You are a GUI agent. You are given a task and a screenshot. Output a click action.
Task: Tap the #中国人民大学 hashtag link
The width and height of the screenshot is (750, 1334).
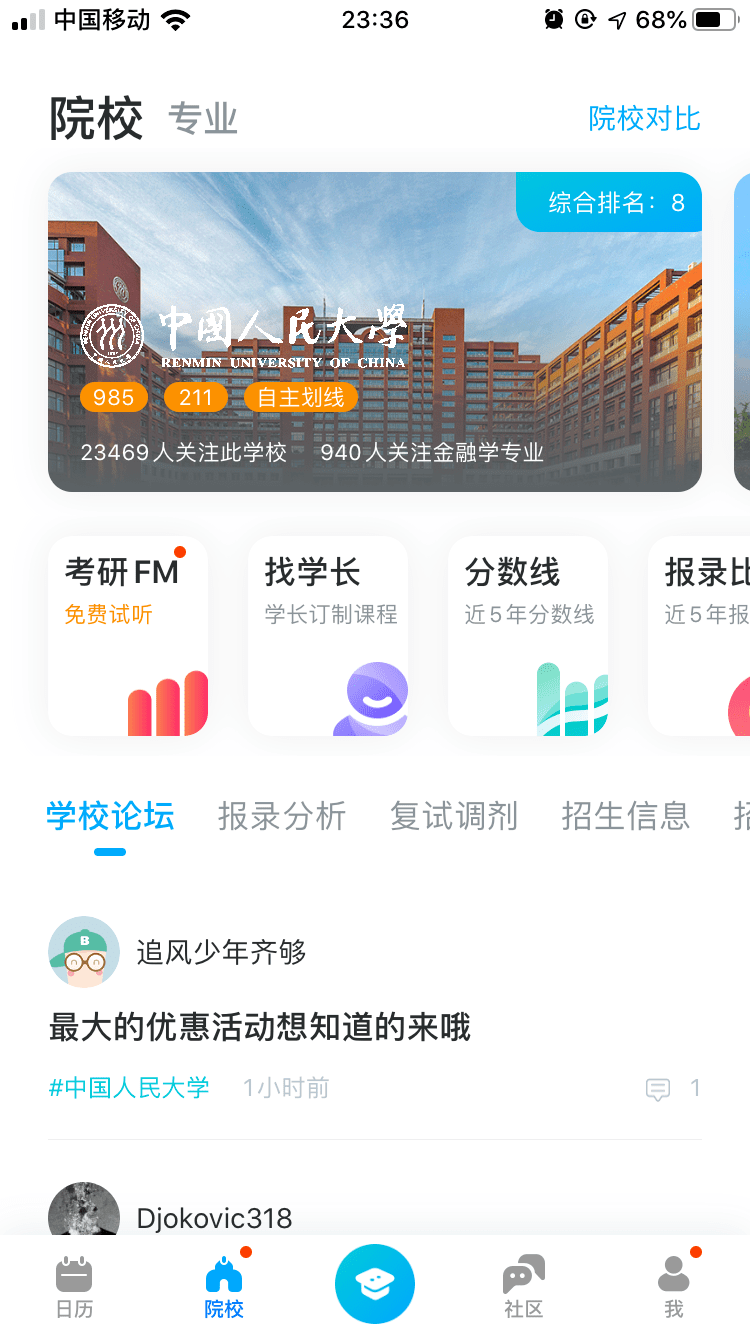[x=129, y=1088]
